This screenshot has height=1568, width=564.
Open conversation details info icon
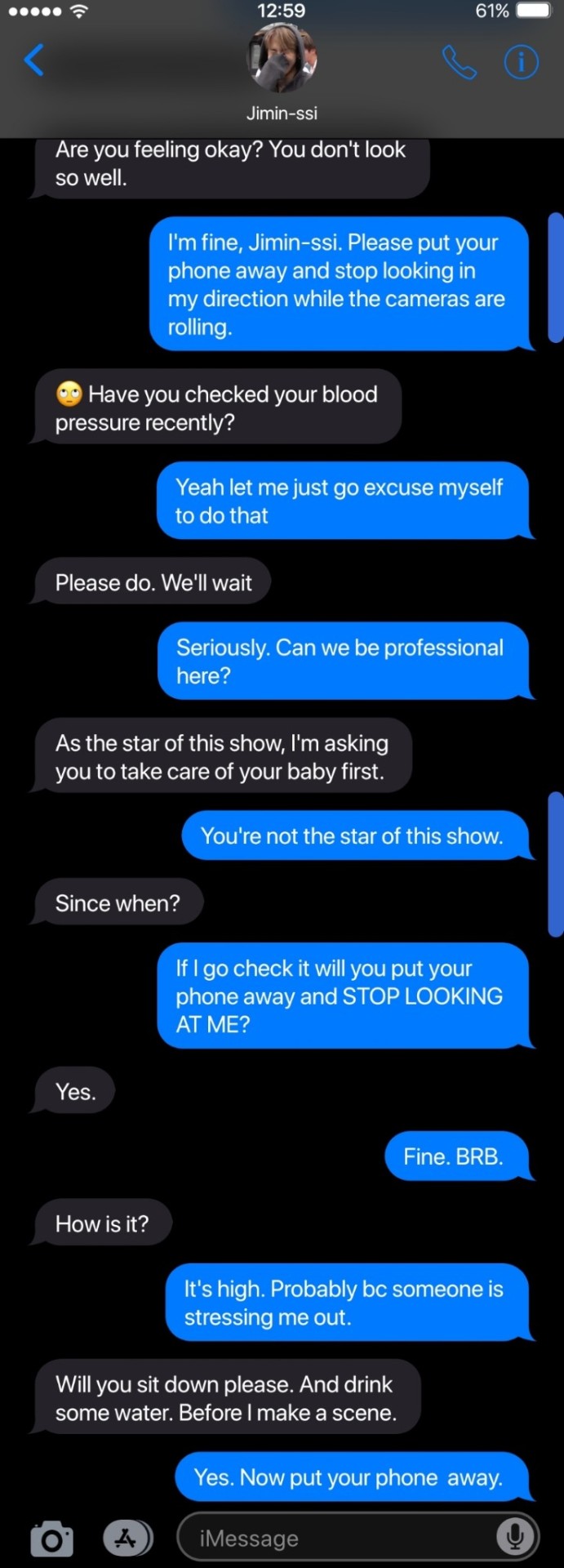pos(521,62)
